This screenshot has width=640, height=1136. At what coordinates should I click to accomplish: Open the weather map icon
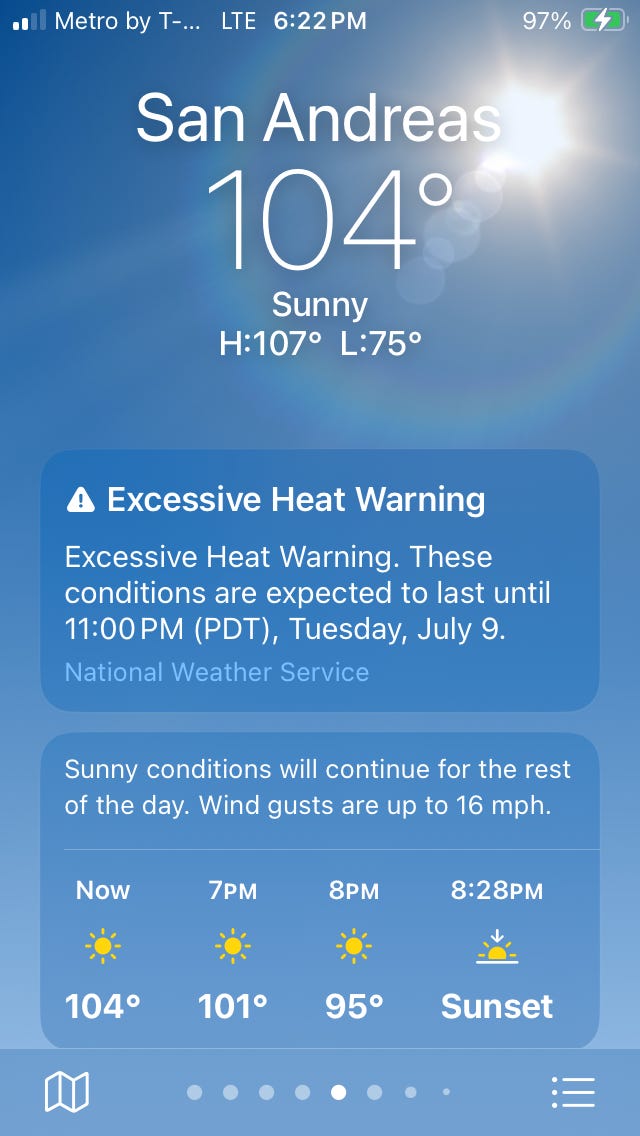tap(67, 1092)
